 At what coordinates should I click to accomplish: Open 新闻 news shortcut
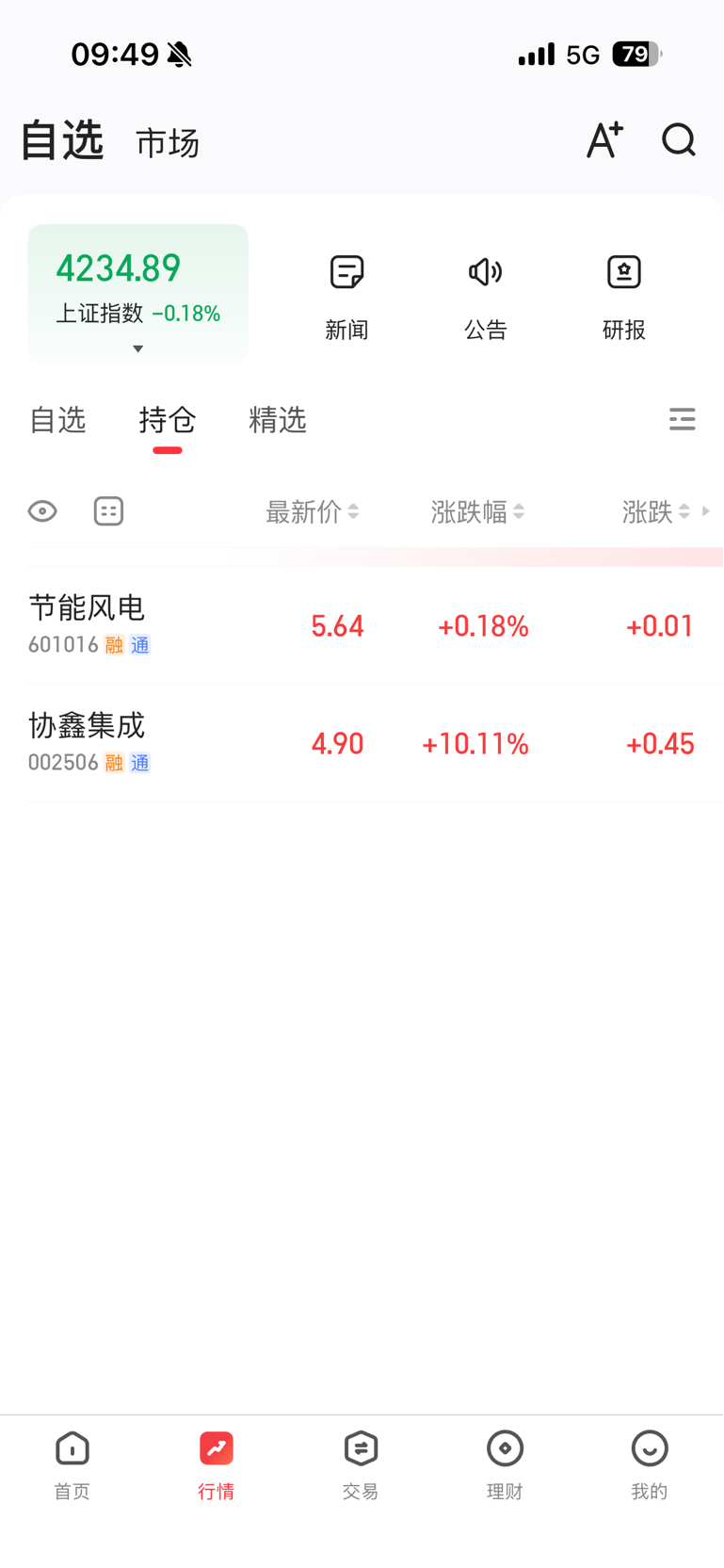tap(346, 297)
